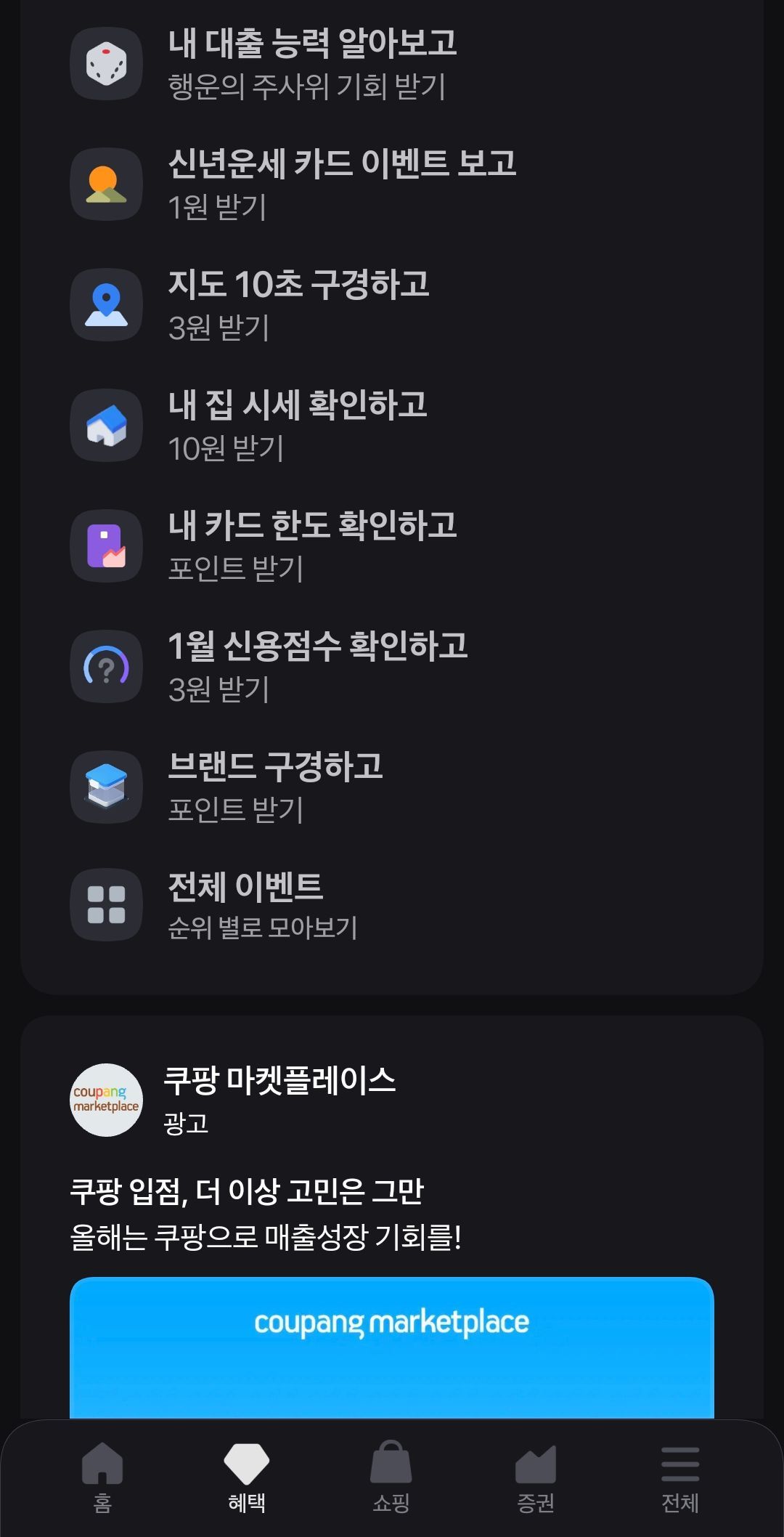Open the 내 대출 능력 알아보고 event
This screenshot has height=1537, width=784.
click(312, 64)
